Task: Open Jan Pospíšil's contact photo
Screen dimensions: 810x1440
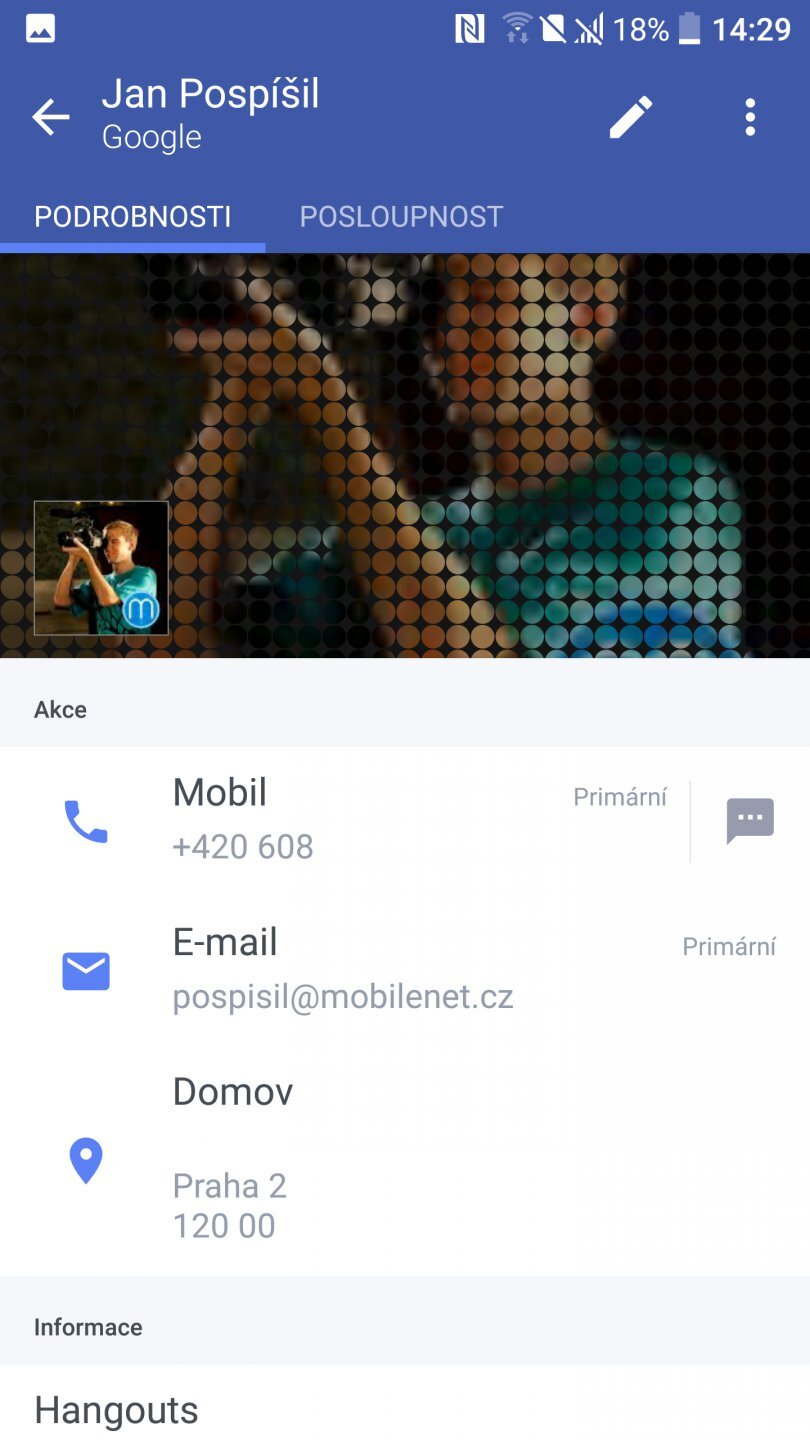Action: [101, 568]
